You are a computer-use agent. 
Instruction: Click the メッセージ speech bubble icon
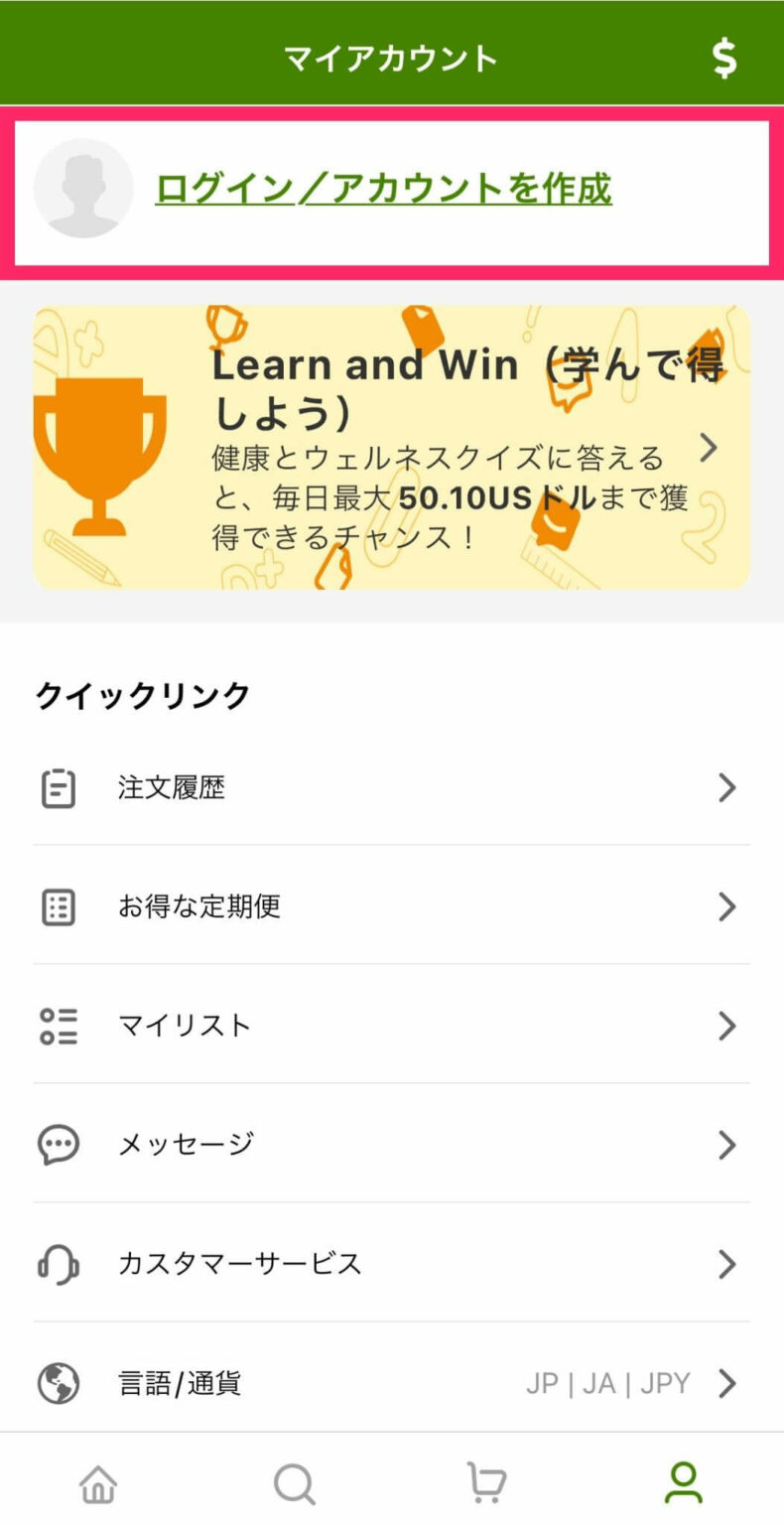60,1144
